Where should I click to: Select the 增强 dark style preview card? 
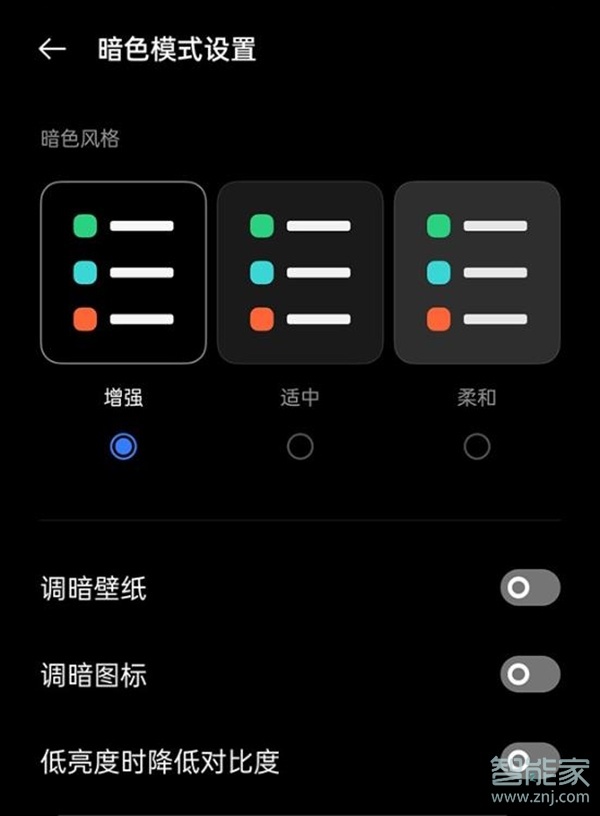(123, 272)
